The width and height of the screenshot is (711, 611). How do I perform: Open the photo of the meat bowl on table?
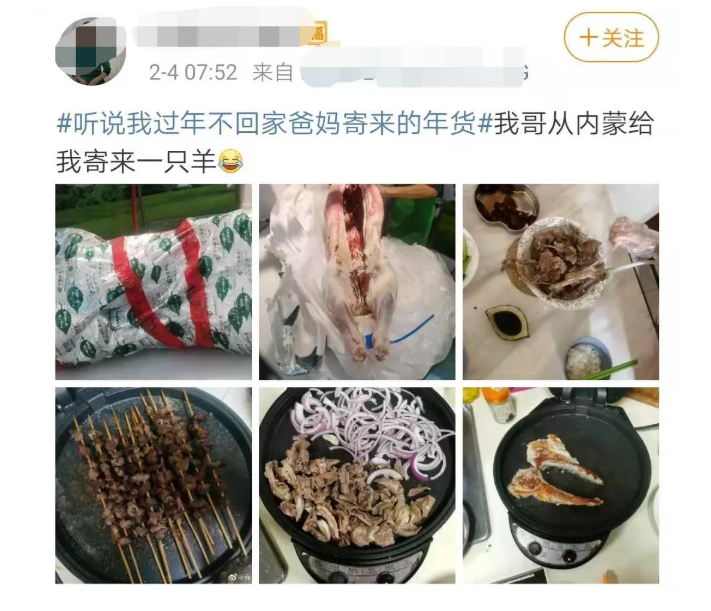coord(560,282)
